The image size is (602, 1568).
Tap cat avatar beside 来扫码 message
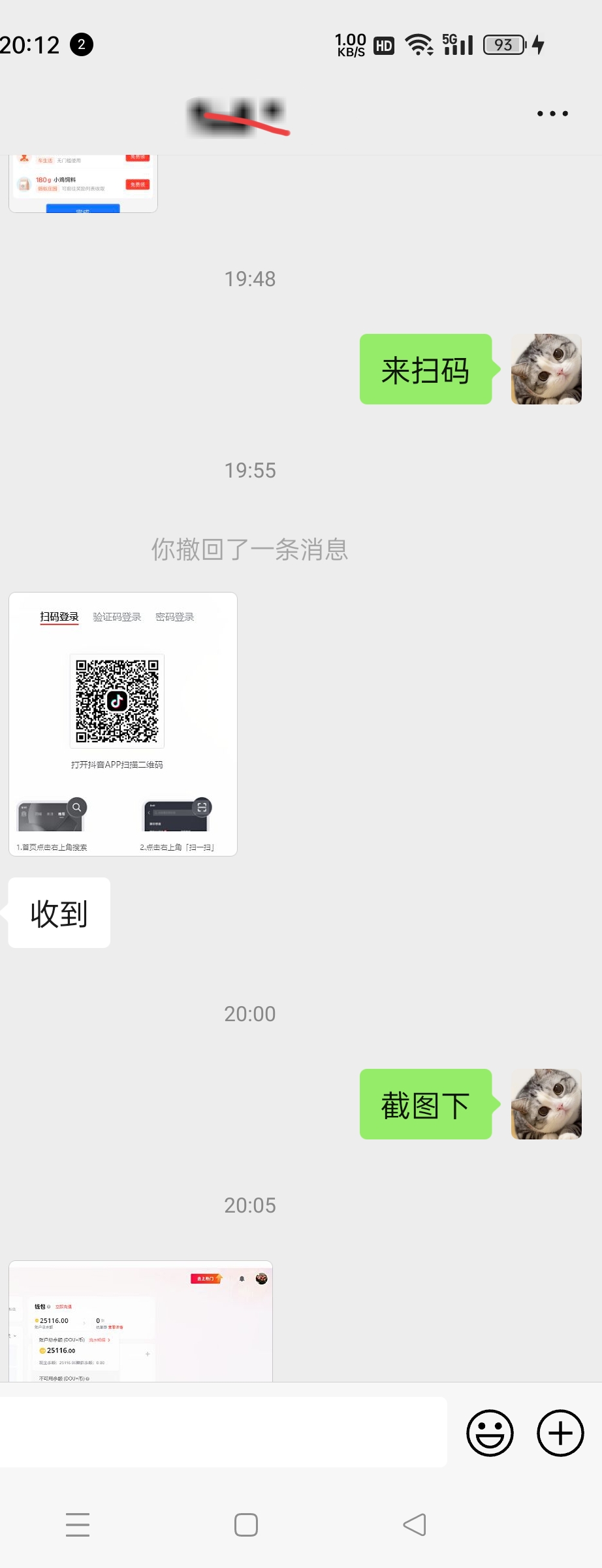pos(546,369)
